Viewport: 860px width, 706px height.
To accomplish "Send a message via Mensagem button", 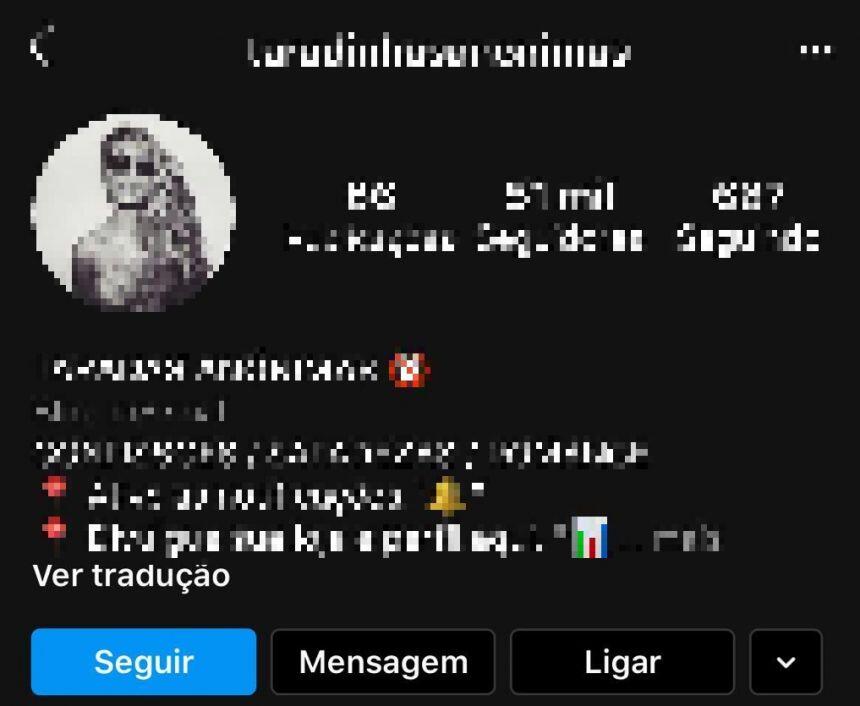I will coord(383,662).
